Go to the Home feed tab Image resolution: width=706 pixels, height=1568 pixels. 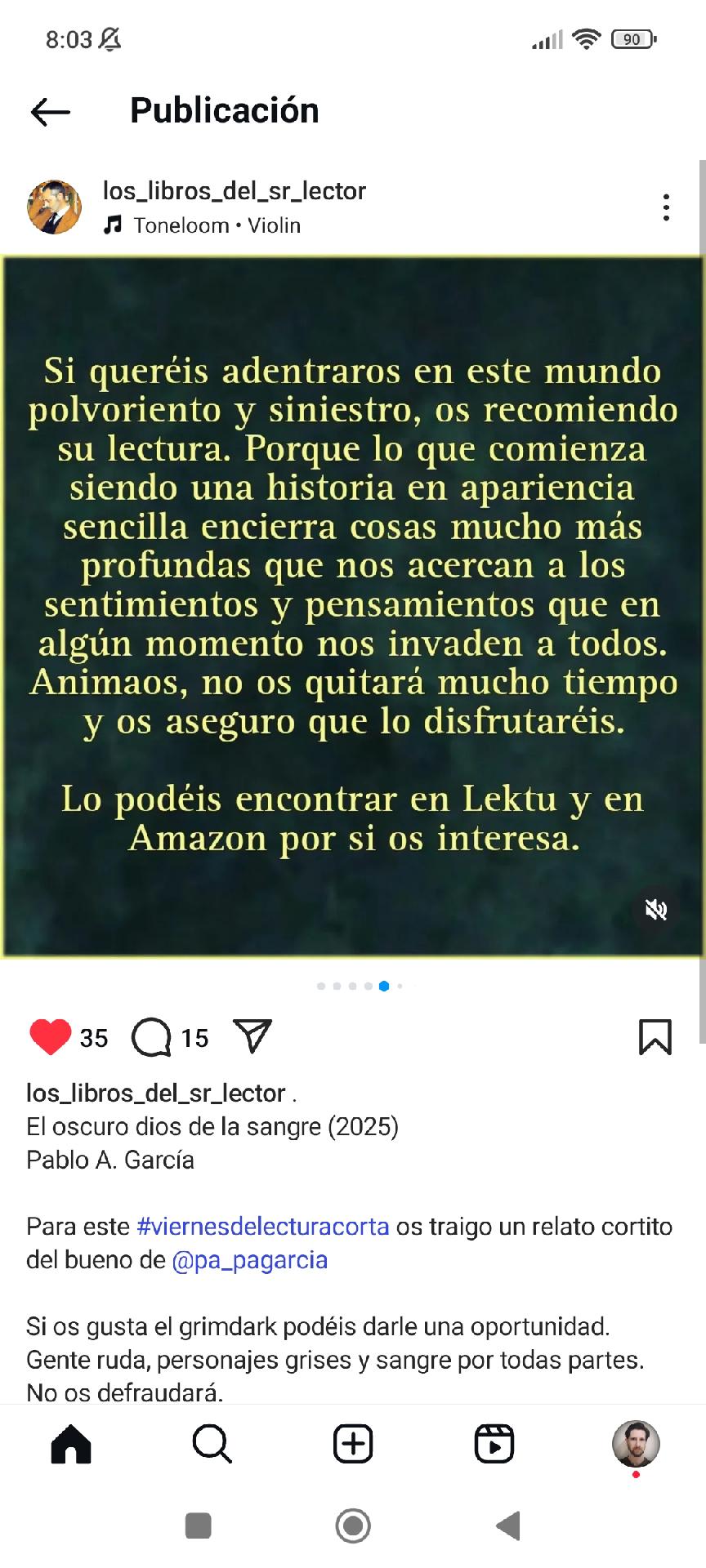coord(71,1443)
